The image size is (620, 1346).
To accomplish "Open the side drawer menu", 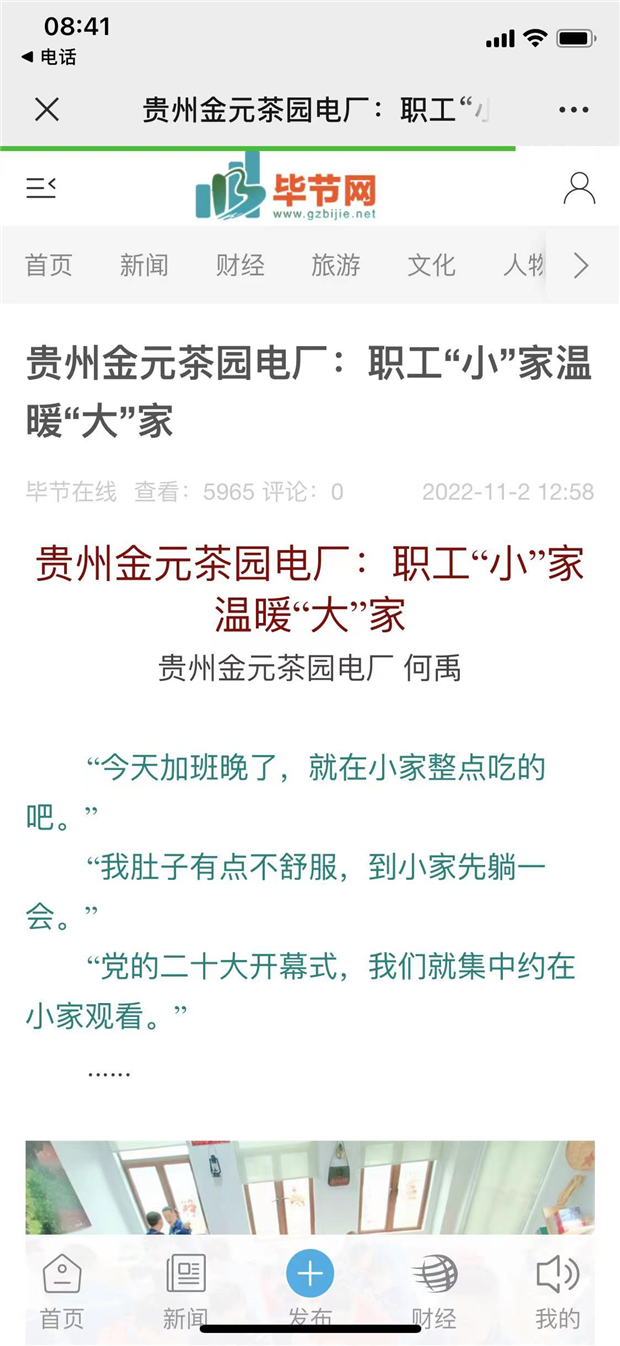I will (x=41, y=186).
